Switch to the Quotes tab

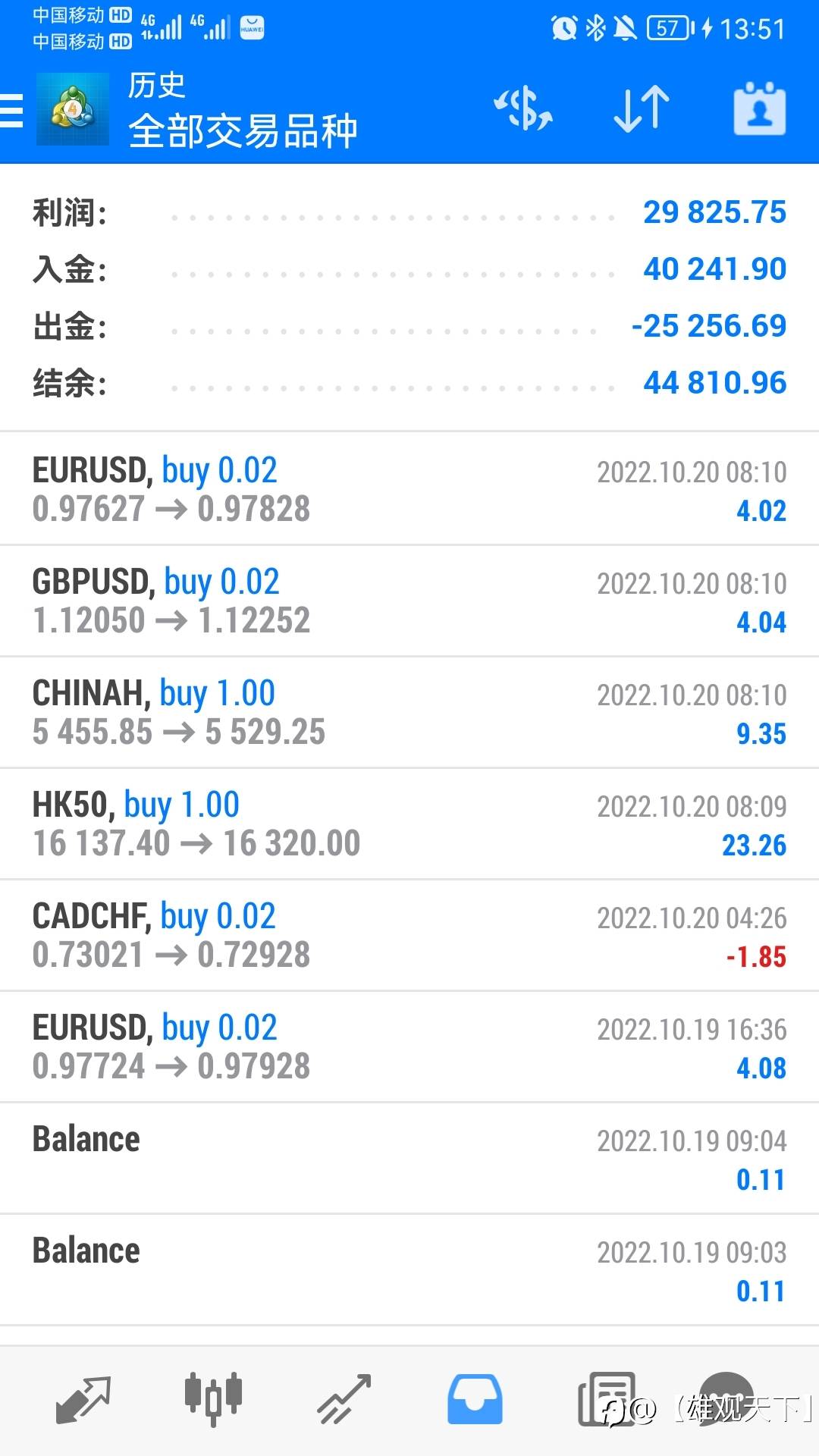click(83, 1399)
